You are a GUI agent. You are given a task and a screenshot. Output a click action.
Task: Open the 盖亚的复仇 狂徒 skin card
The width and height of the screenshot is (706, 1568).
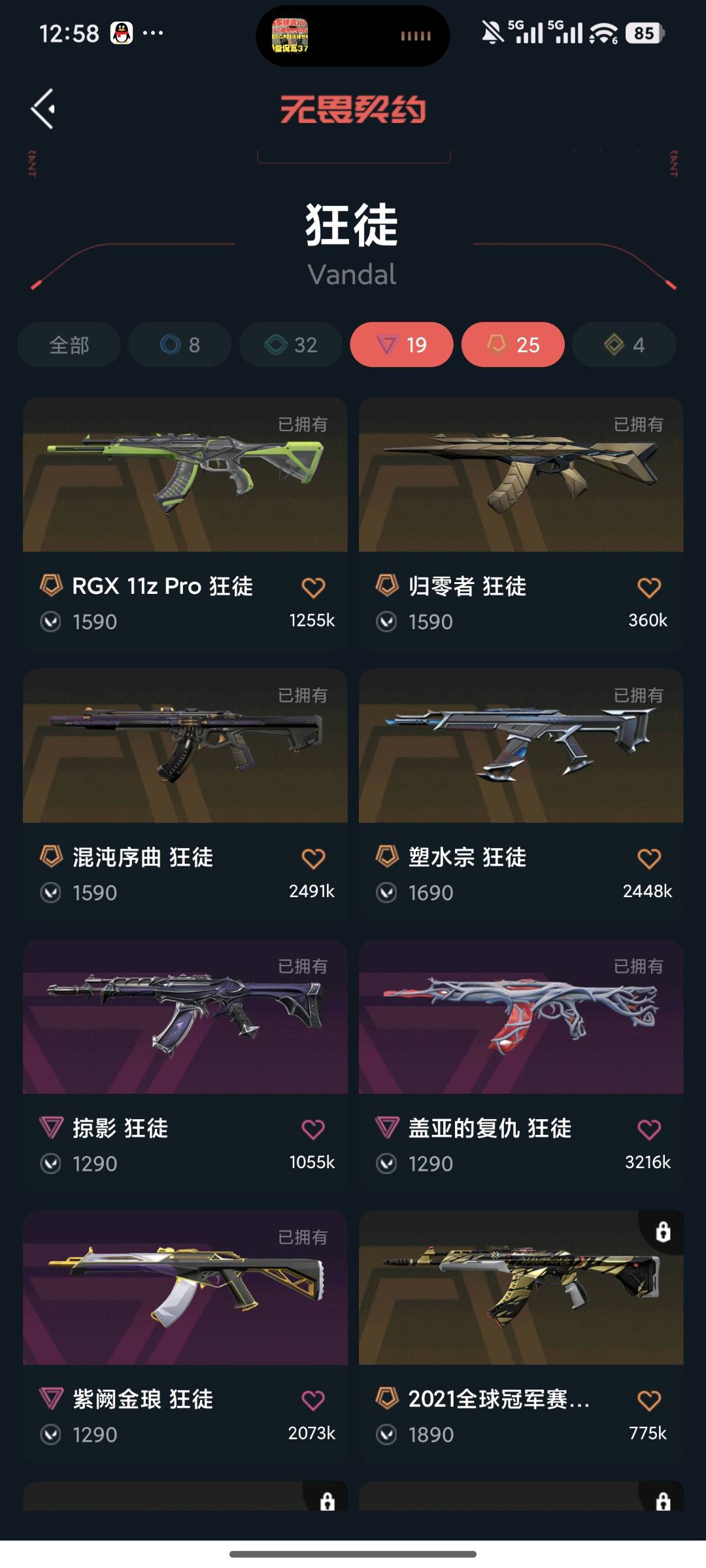(x=521, y=1066)
